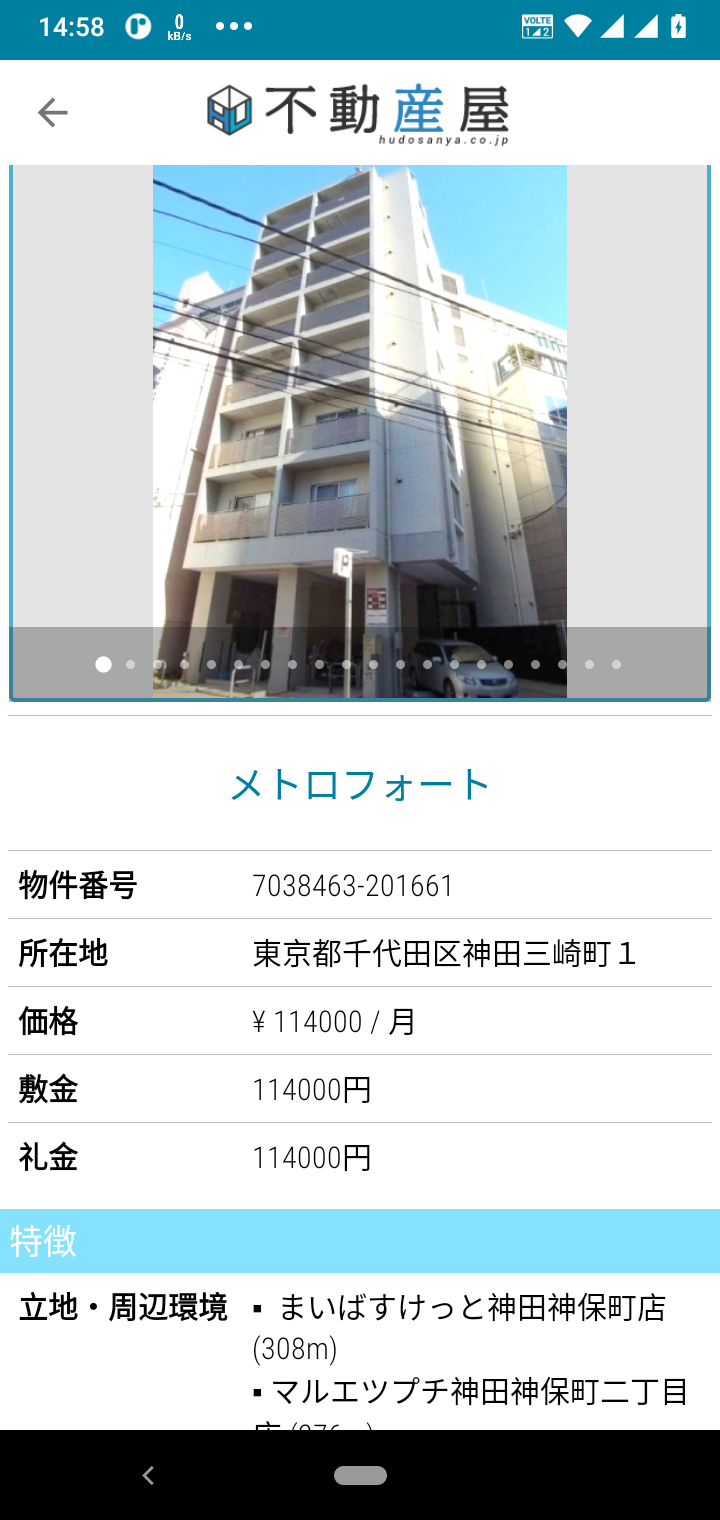Tap the home pill in the navigation bar
720x1520 pixels.
pos(360,1475)
